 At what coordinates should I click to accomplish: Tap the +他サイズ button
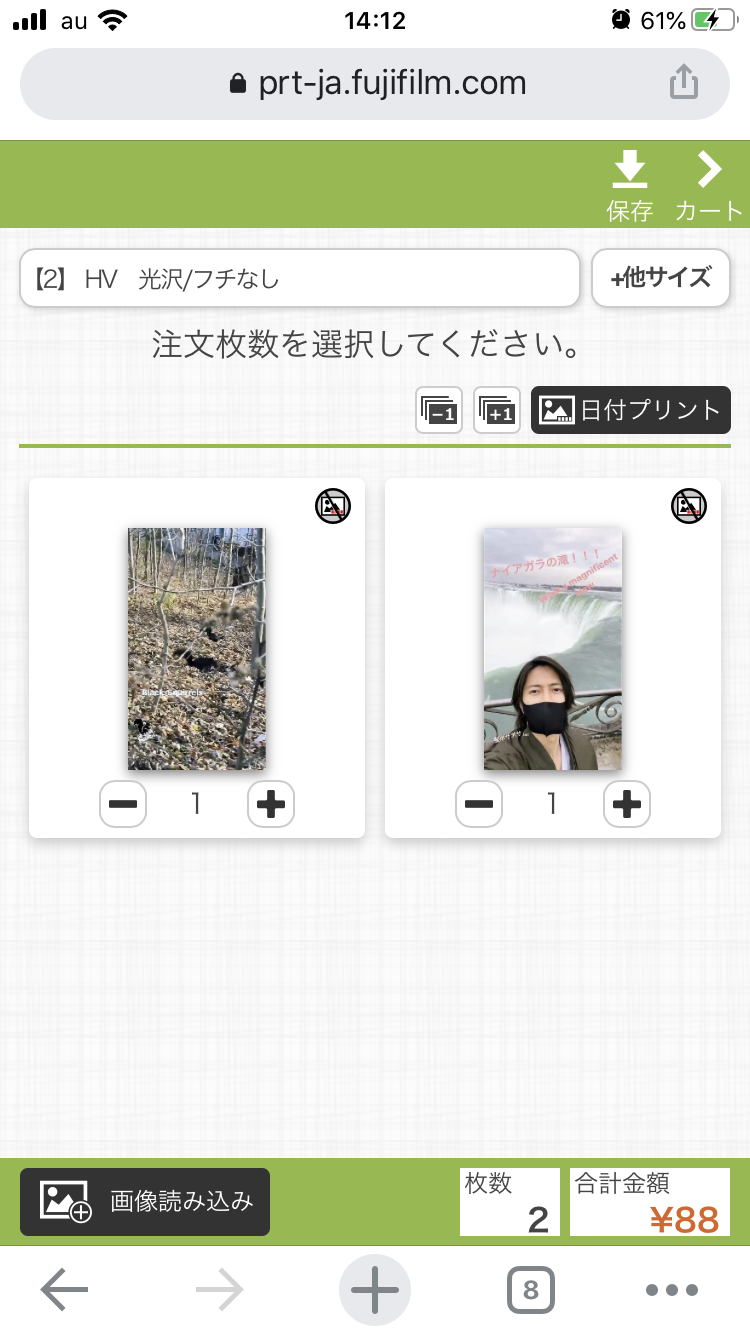coord(661,278)
